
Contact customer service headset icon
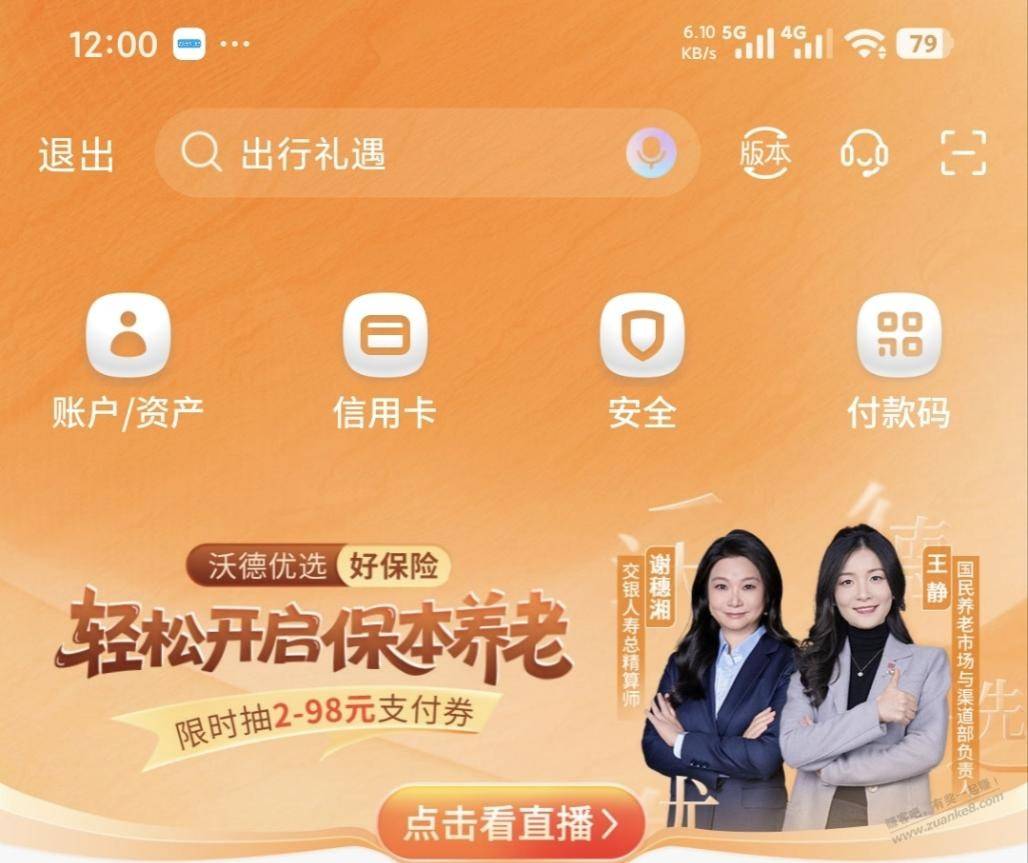click(x=864, y=154)
